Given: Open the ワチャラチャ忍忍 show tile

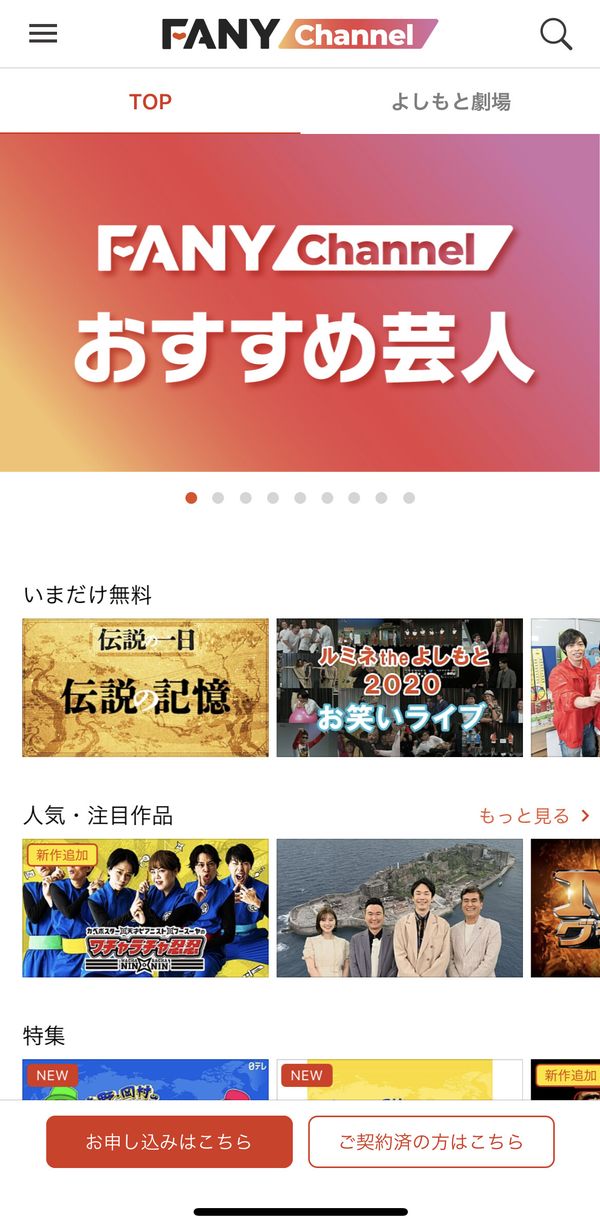Looking at the screenshot, I should (146, 908).
